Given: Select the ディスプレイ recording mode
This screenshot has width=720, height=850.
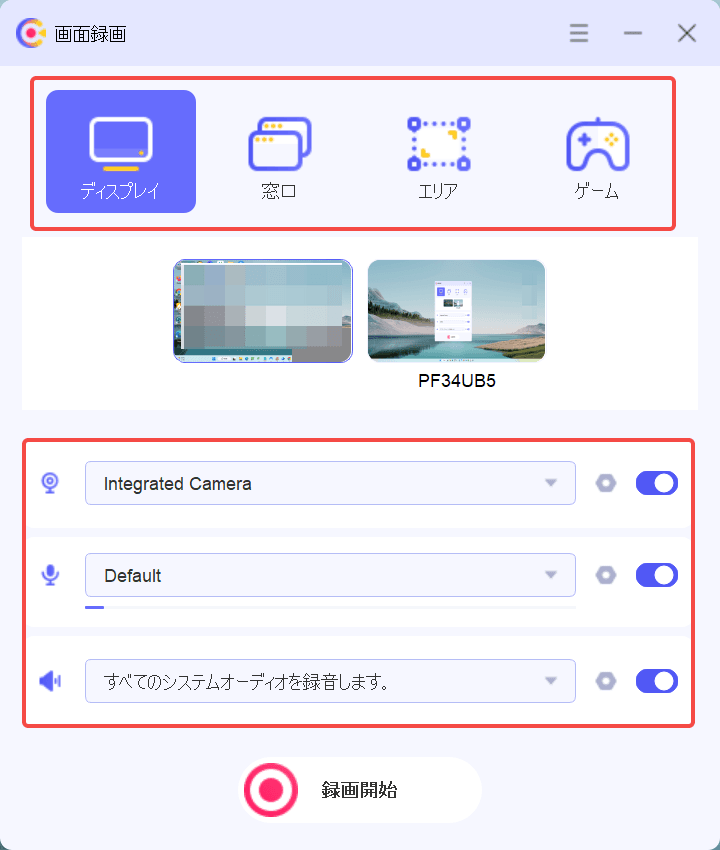Looking at the screenshot, I should [x=121, y=152].
